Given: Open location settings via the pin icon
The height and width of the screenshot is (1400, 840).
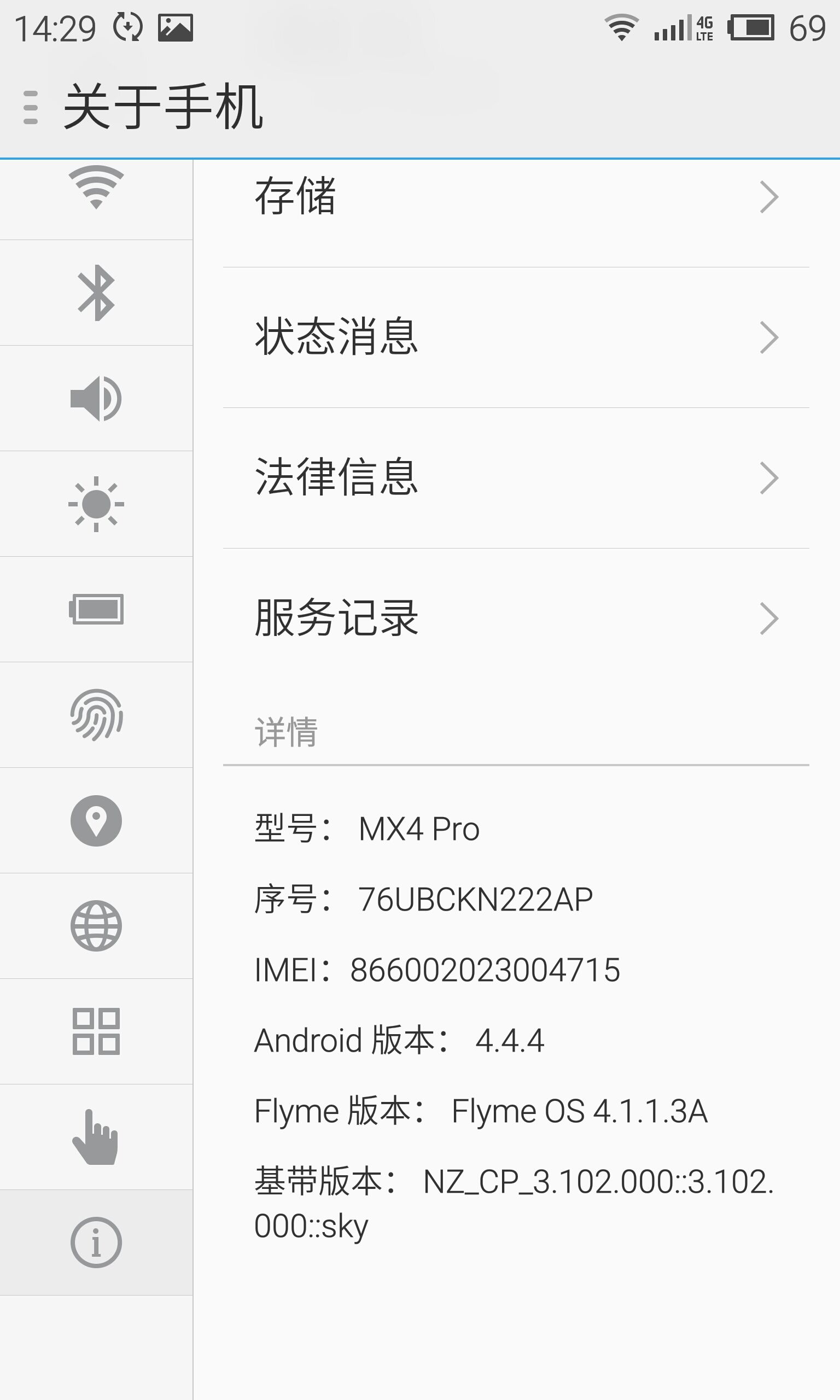Looking at the screenshot, I should [x=96, y=820].
